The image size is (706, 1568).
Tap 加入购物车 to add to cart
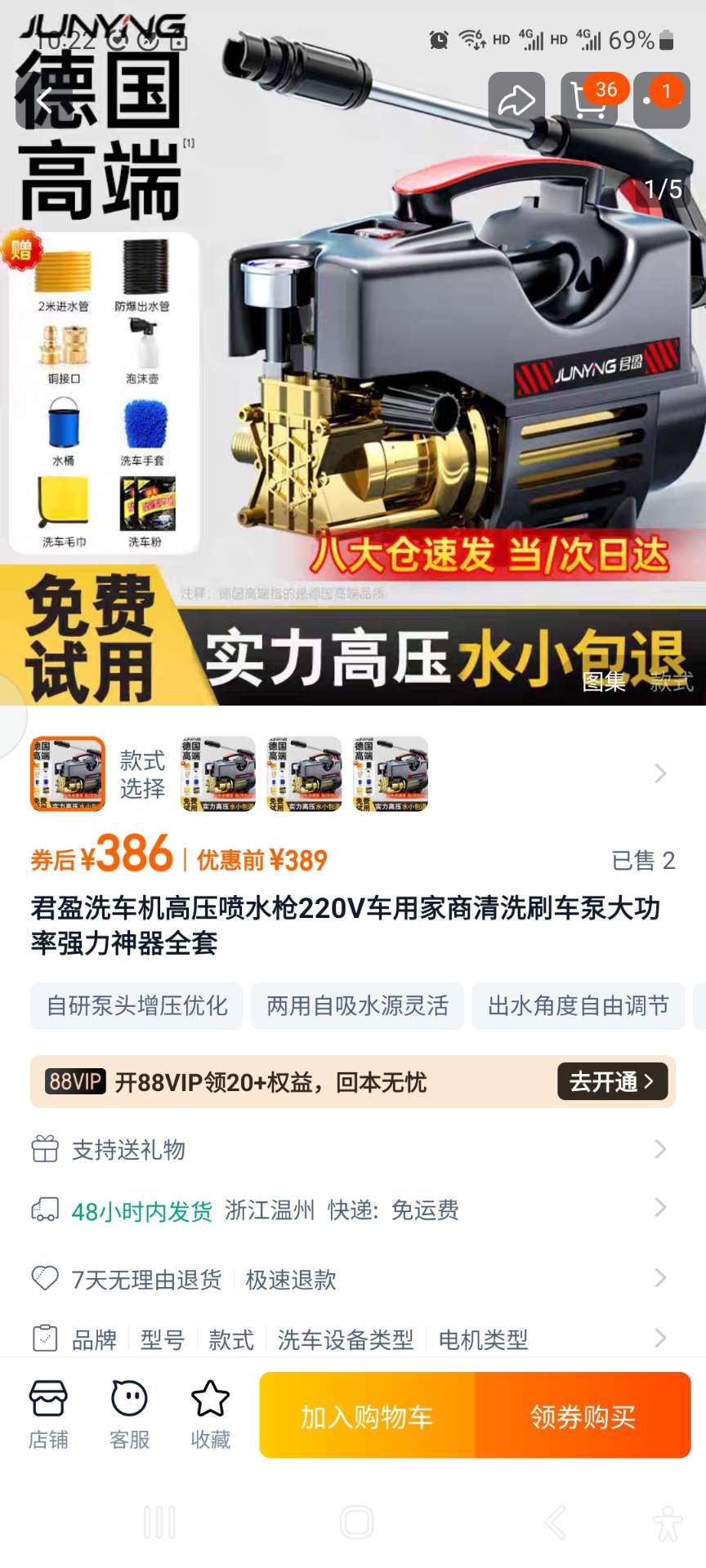point(367,1416)
